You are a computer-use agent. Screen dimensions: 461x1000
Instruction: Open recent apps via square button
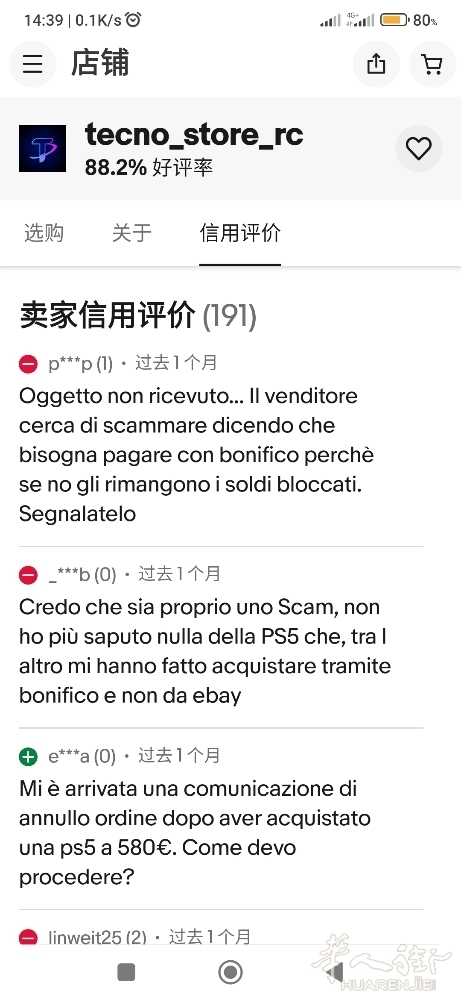pos(126,972)
